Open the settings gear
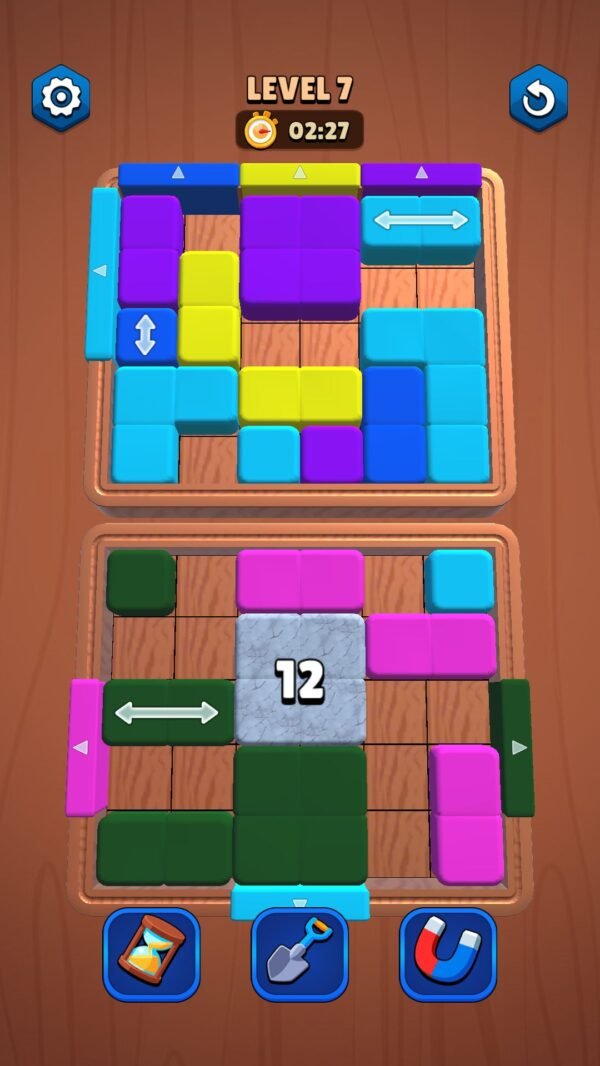The height and width of the screenshot is (1066, 600). (x=61, y=97)
